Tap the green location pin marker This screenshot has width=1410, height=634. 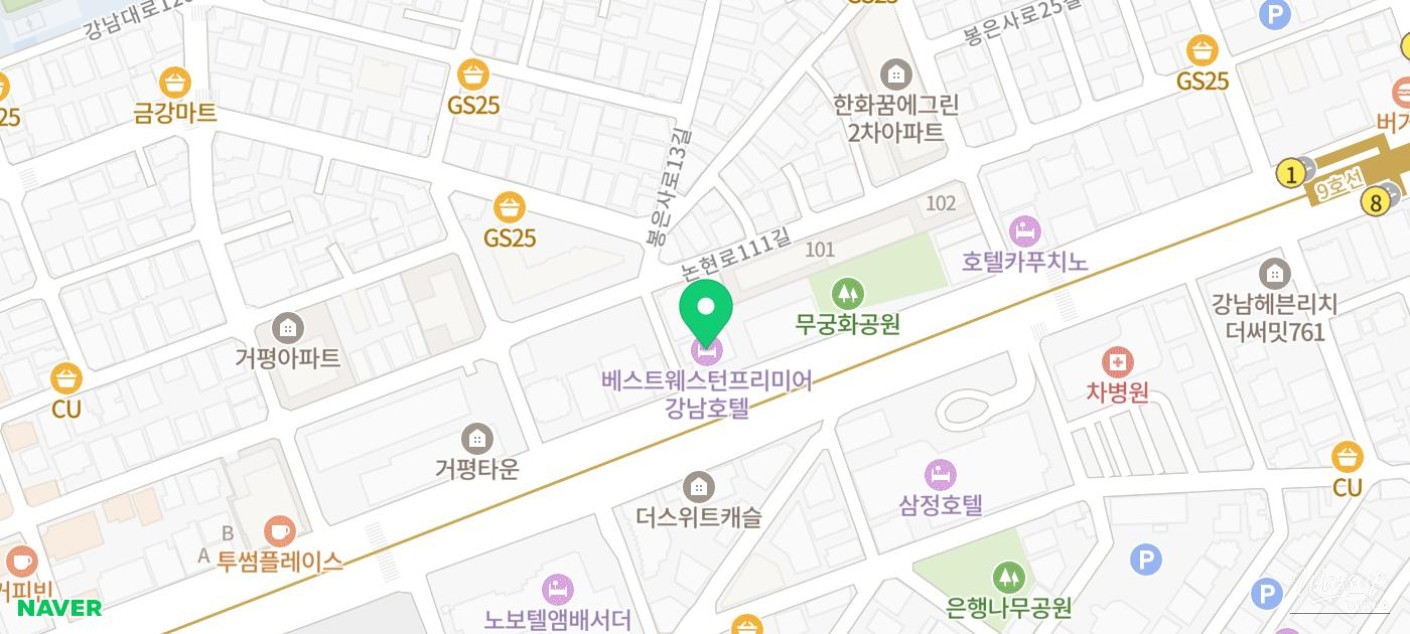click(x=706, y=307)
